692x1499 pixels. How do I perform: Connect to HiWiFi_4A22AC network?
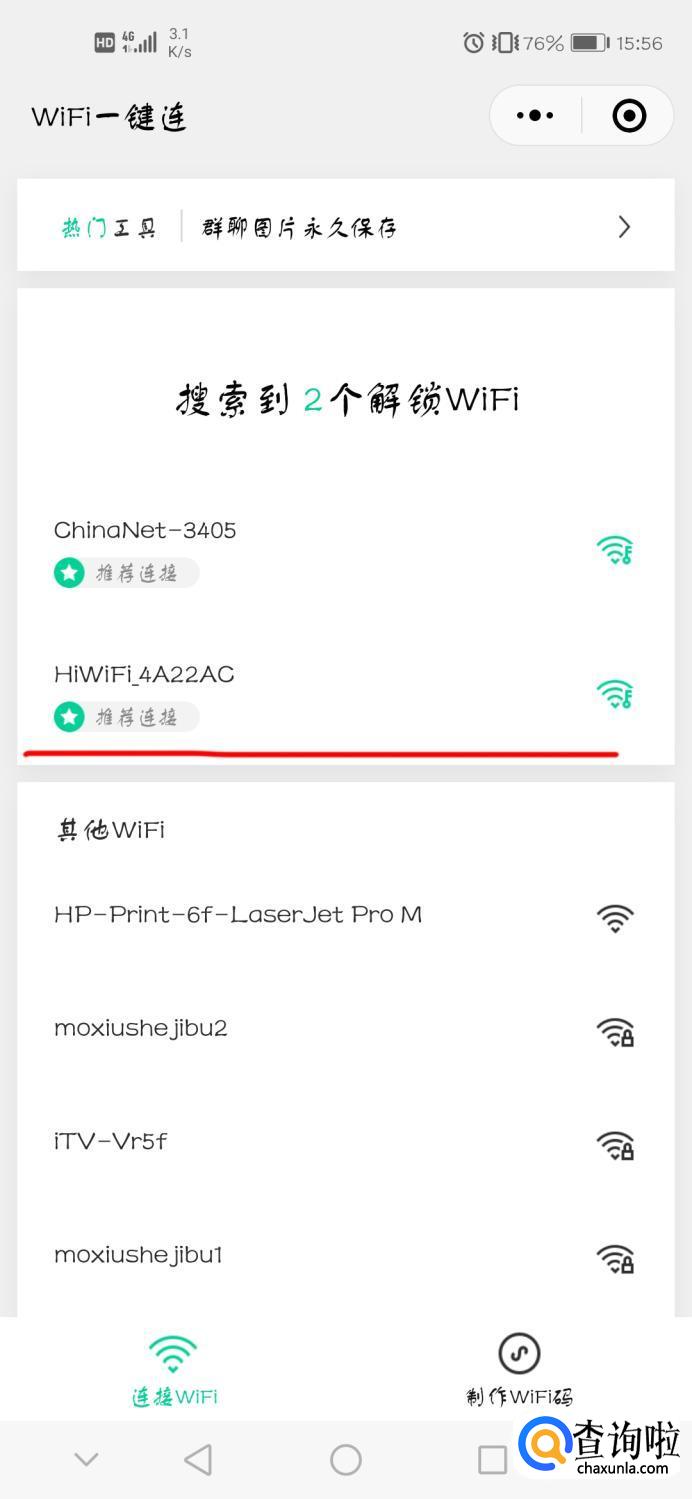point(345,693)
